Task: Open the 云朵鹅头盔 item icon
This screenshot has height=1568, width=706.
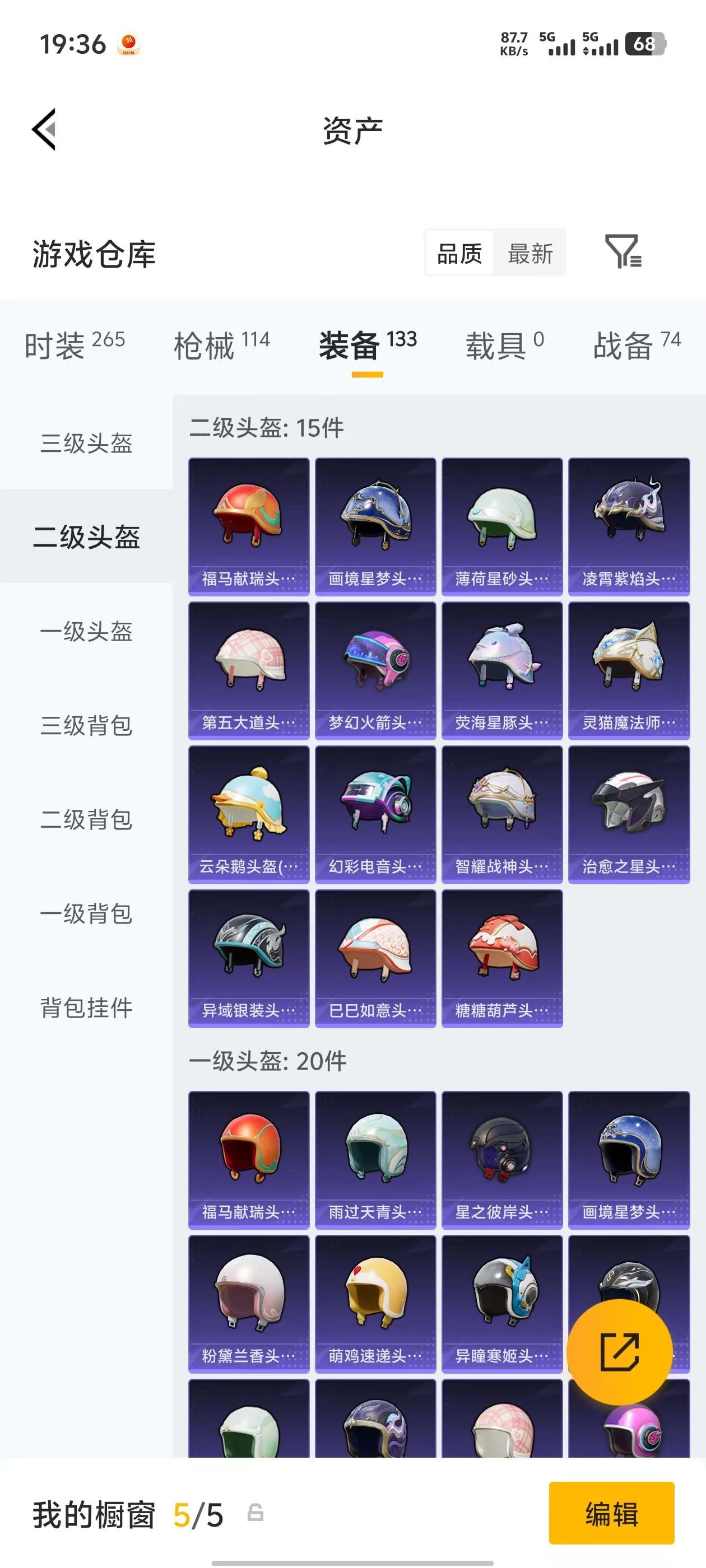Action: (247, 813)
